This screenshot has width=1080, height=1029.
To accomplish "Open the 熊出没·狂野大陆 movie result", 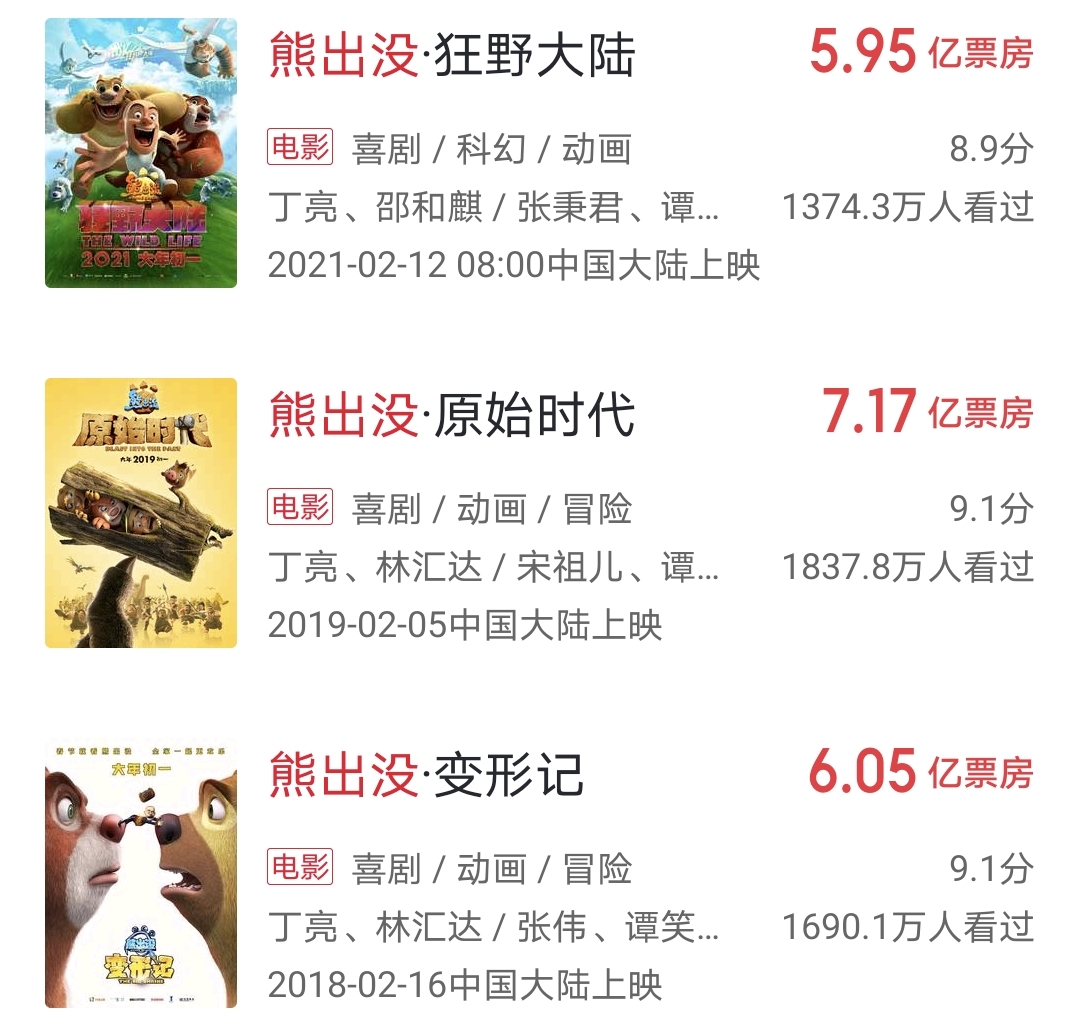I will point(452,55).
